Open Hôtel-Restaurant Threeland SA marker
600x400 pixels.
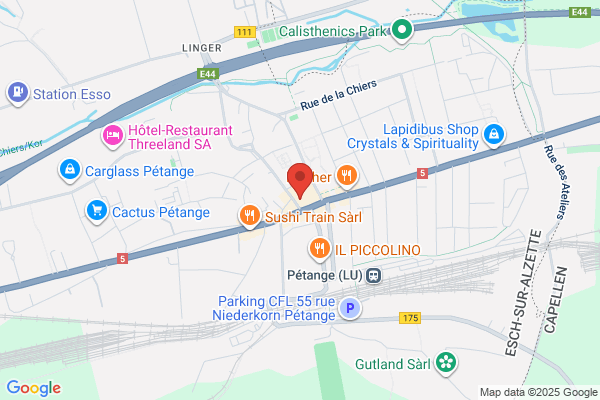[113, 137]
